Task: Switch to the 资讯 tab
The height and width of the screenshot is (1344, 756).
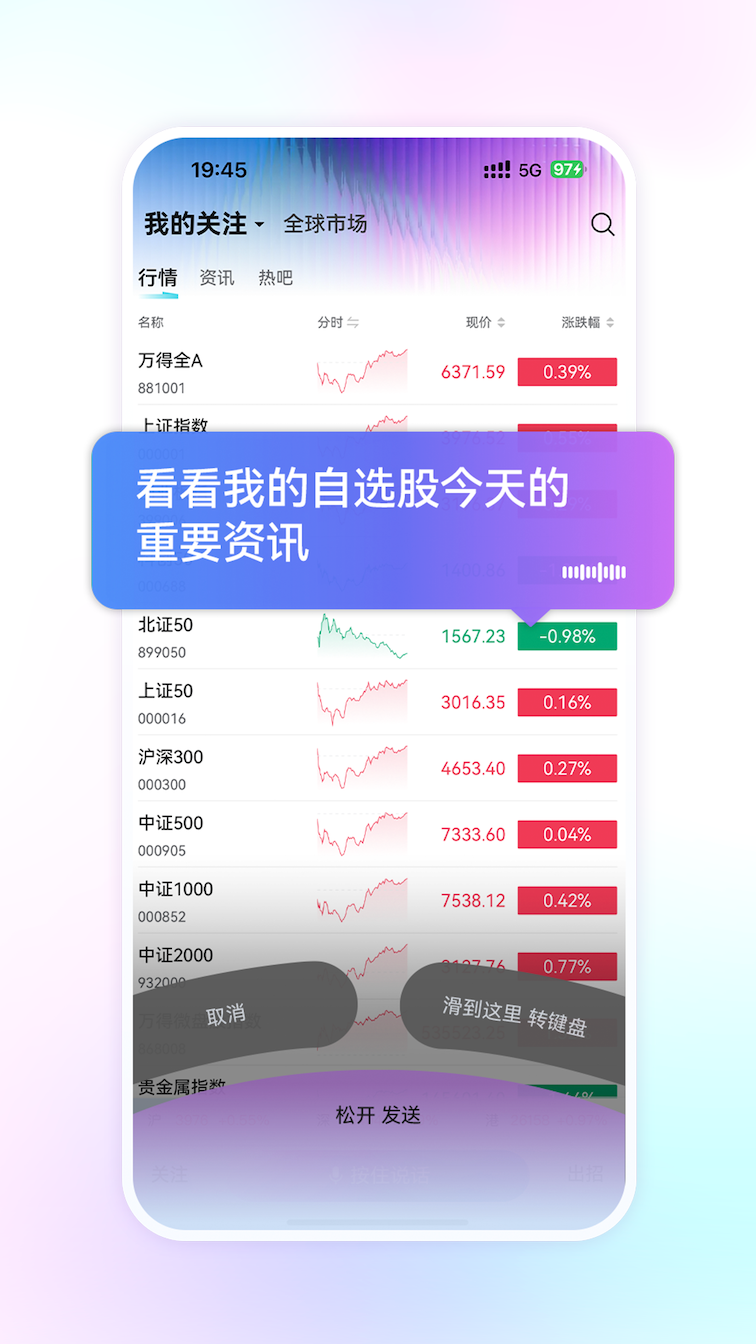Action: tap(217, 277)
